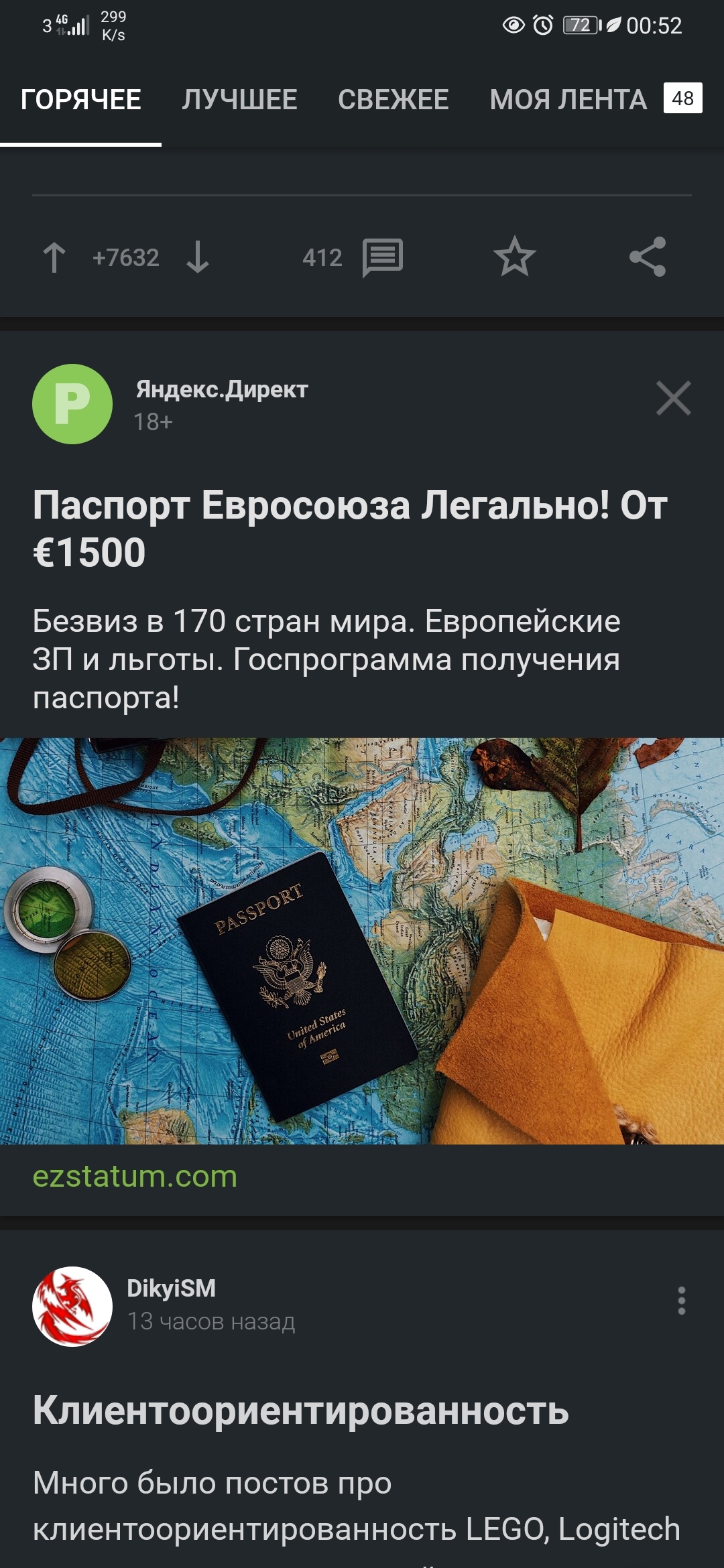724x1568 pixels.
Task: Save the post with the star icon
Action: coord(514,257)
